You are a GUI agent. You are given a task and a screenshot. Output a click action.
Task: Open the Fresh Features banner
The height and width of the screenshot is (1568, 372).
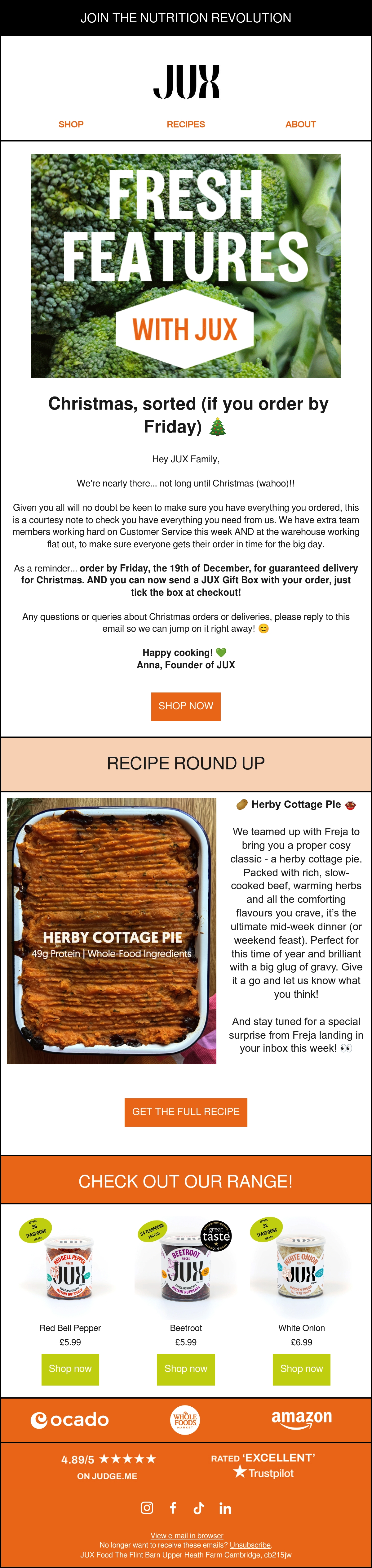pyautogui.click(x=186, y=265)
